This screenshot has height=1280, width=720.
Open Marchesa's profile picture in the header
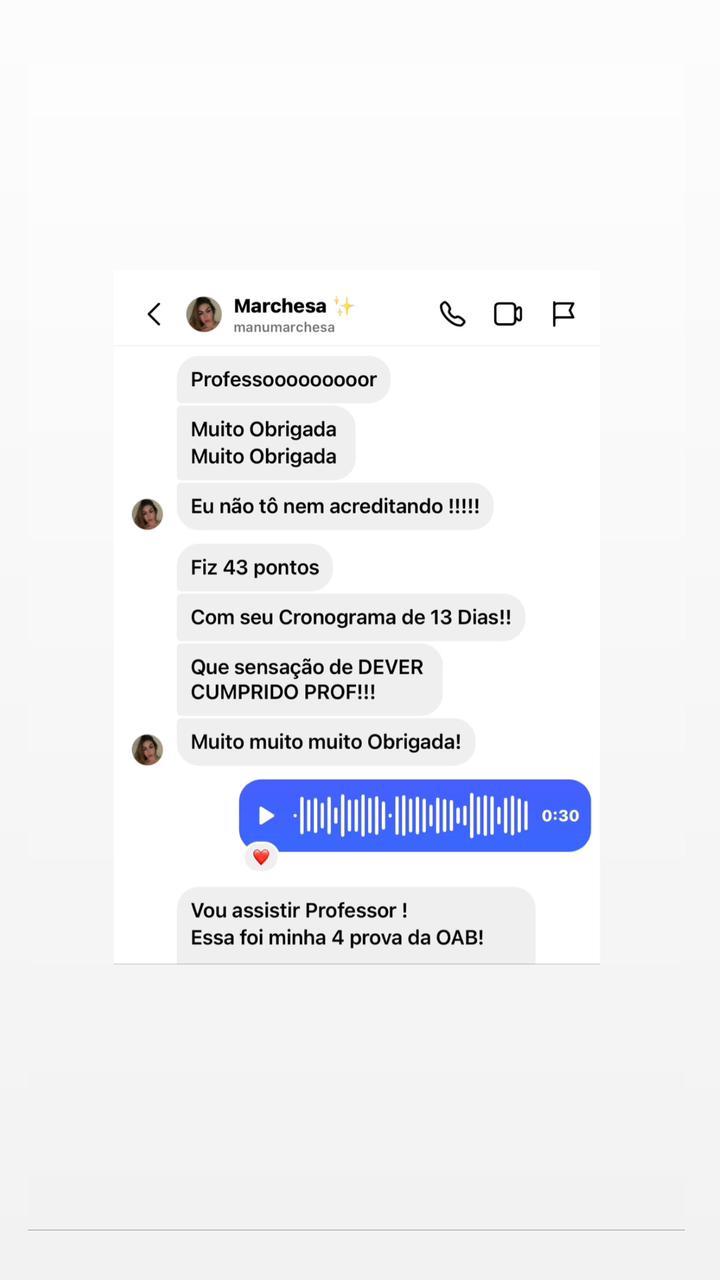tap(204, 313)
